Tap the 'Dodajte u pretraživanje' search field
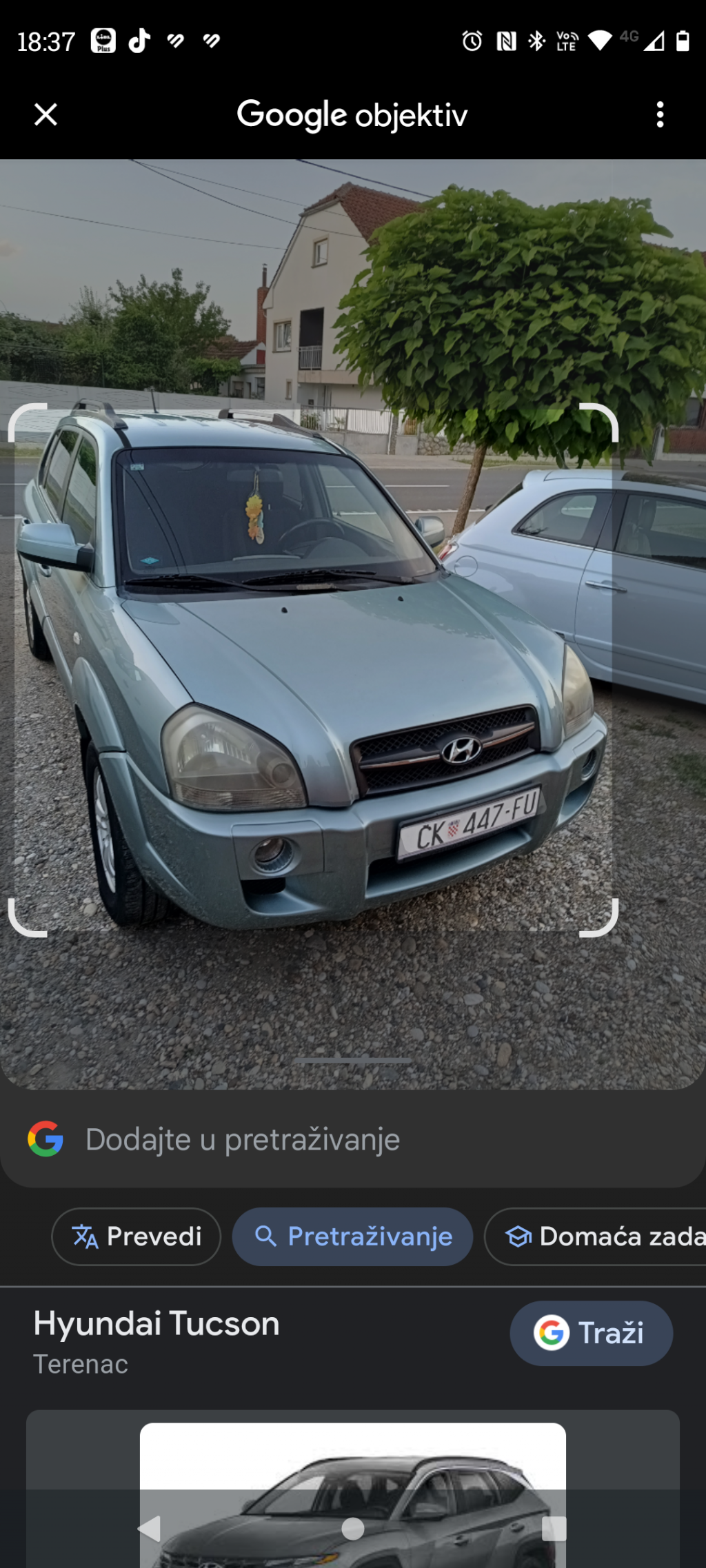Image resolution: width=706 pixels, height=1568 pixels. [x=352, y=1139]
